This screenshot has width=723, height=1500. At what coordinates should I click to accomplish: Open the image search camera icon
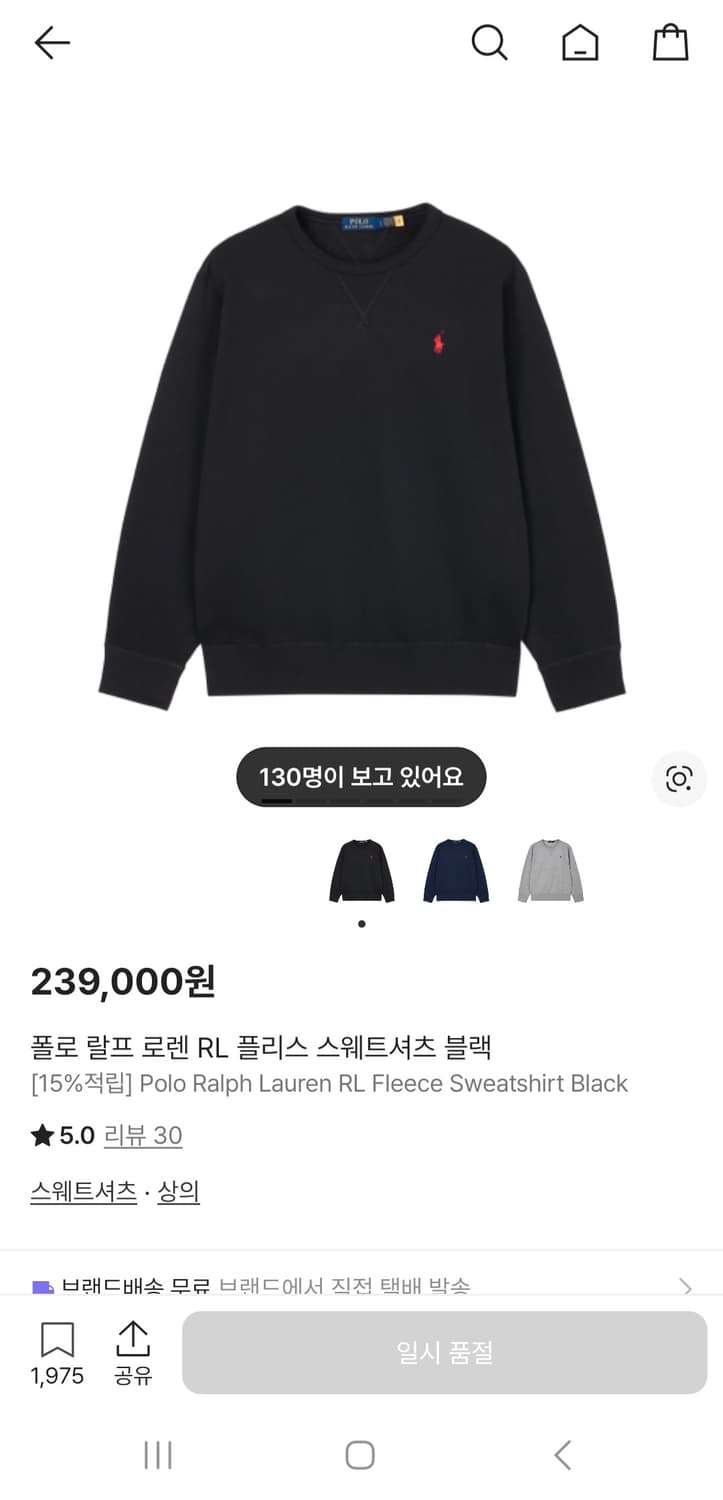[679, 778]
